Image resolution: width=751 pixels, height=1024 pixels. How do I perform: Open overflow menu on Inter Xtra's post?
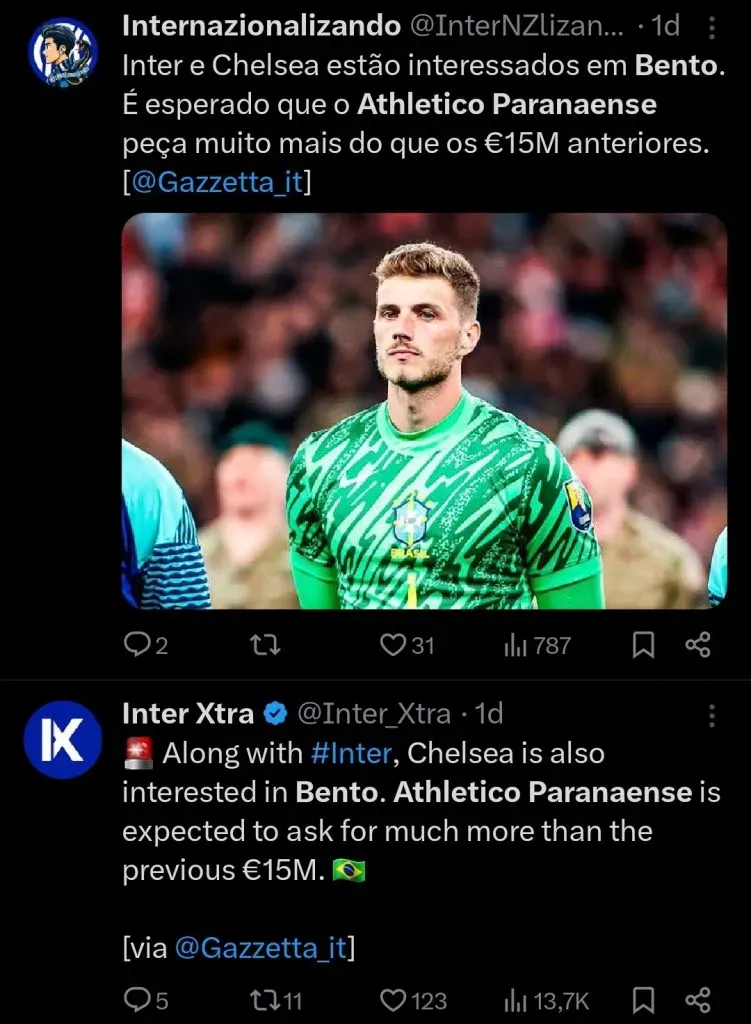(x=711, y=715)
